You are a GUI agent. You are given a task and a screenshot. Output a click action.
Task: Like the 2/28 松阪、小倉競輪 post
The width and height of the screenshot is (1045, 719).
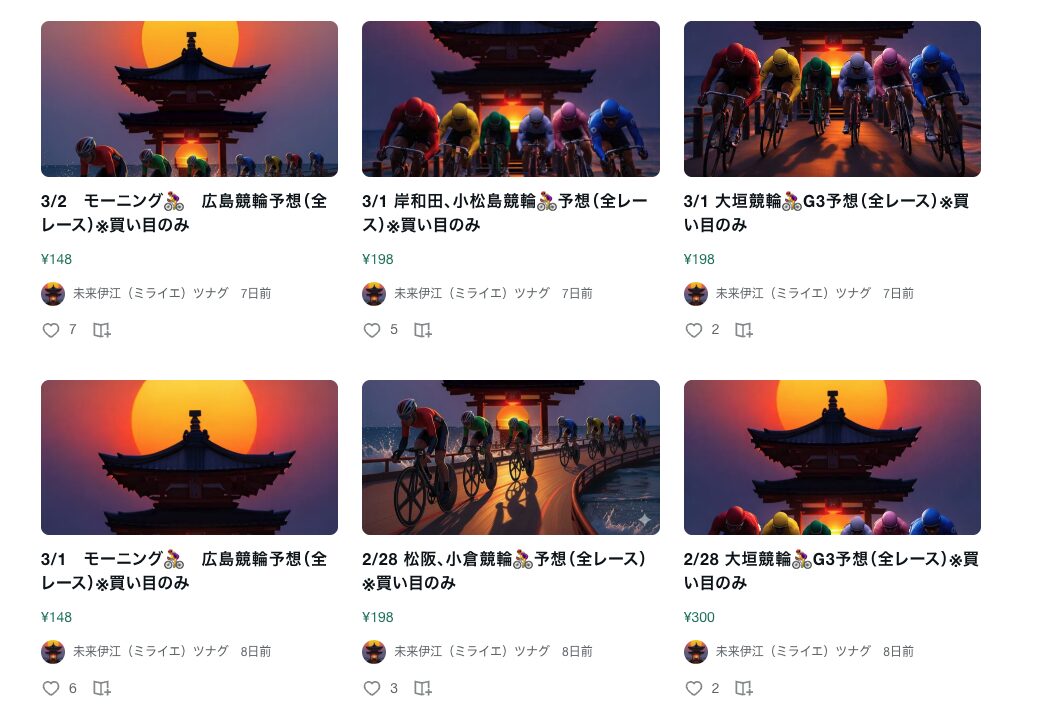click(x=372, y=688)
